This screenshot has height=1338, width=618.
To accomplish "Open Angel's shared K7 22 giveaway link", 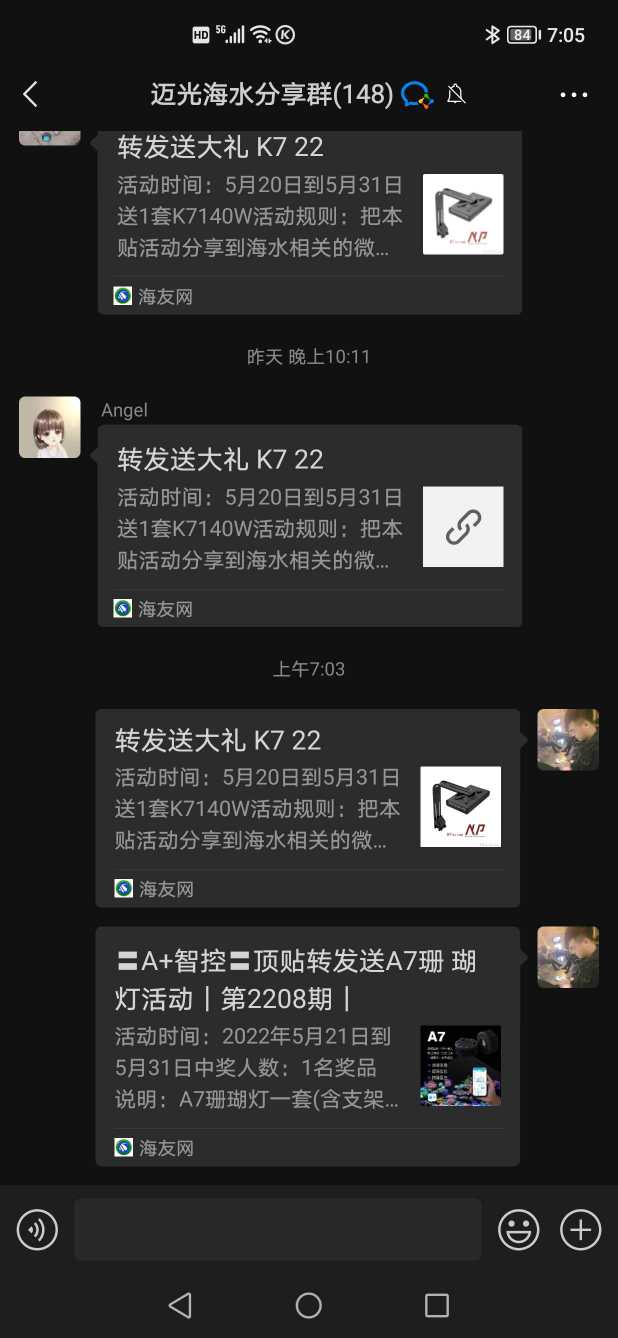I will pos(309,525).
